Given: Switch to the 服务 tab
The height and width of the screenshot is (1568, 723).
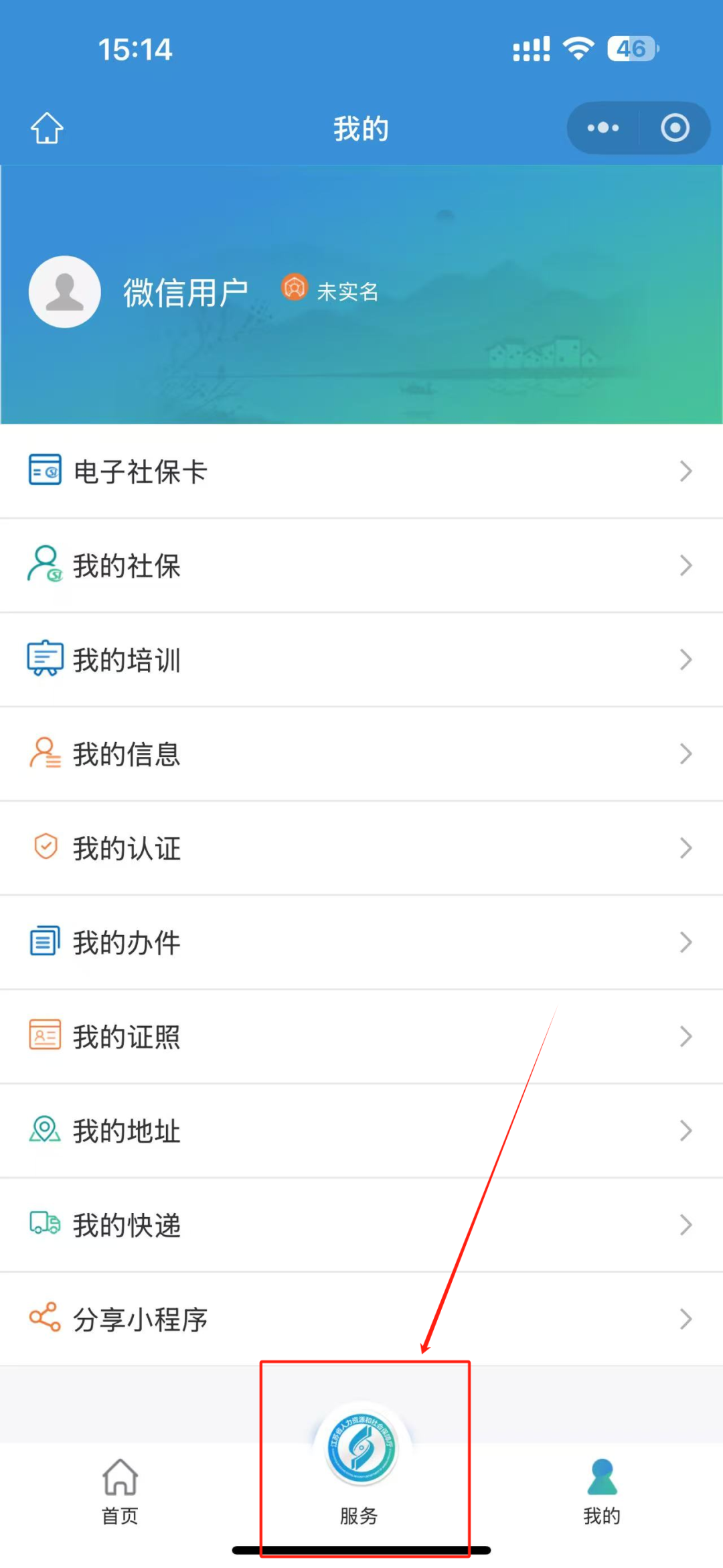Looking at the screenshot, I should click(x=361, y=1467).
